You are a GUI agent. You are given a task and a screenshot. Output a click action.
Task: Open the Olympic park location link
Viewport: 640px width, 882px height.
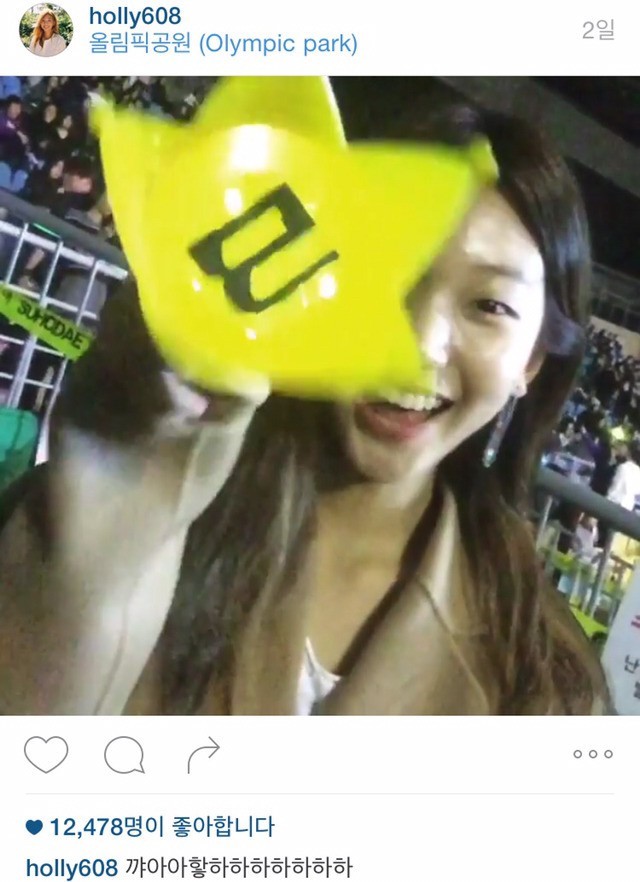(223, 45)
